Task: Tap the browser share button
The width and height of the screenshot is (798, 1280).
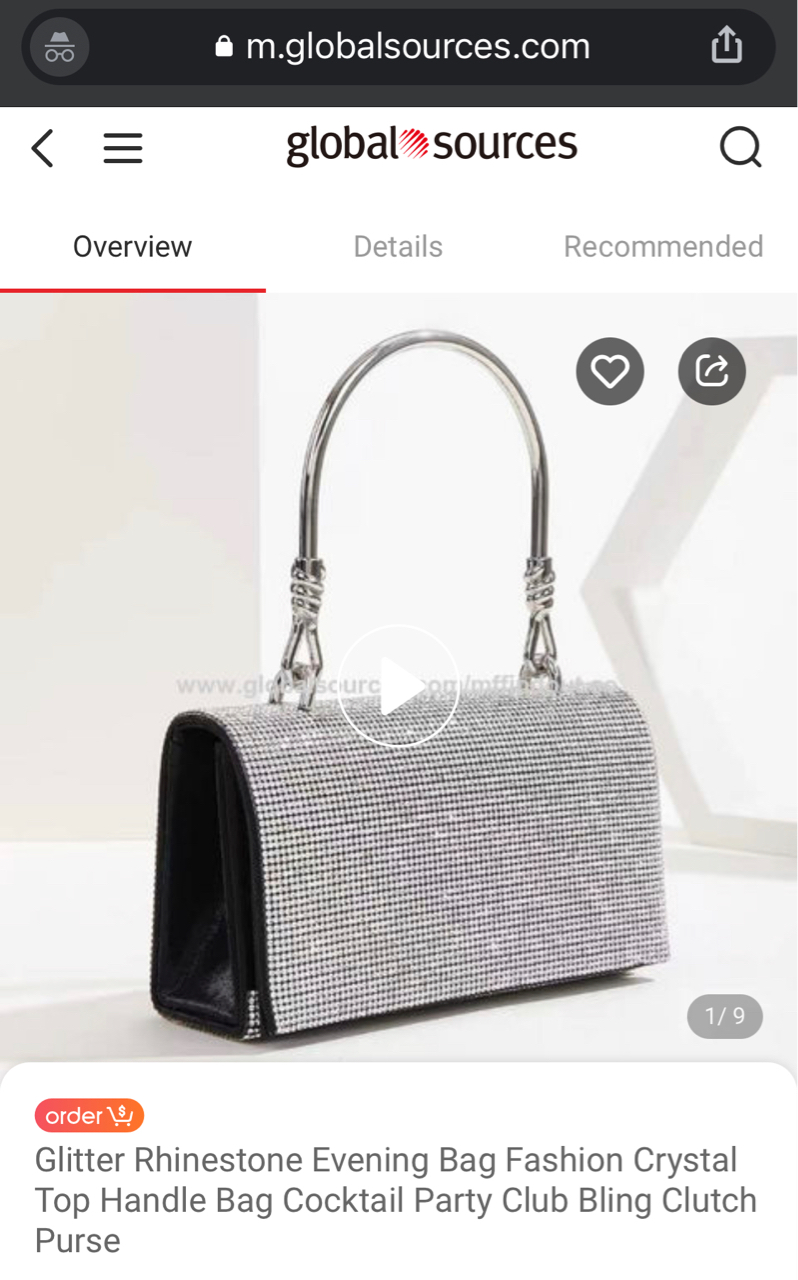Action: (727, 46)
